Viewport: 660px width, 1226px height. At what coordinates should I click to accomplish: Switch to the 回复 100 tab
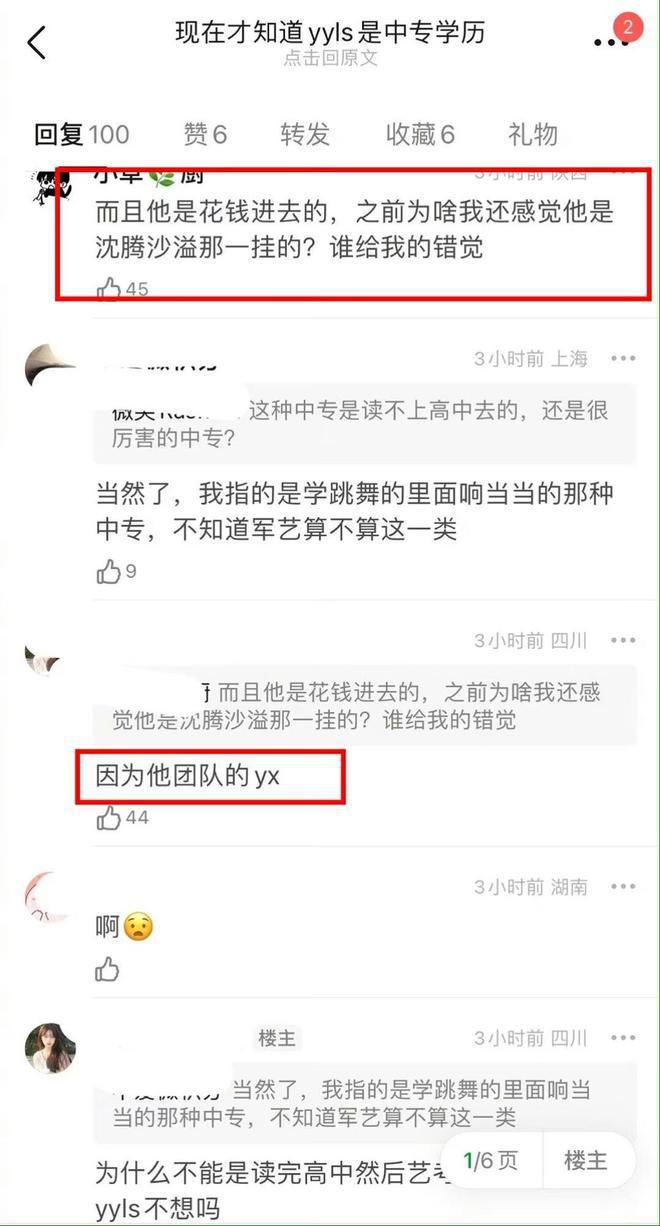81,134
